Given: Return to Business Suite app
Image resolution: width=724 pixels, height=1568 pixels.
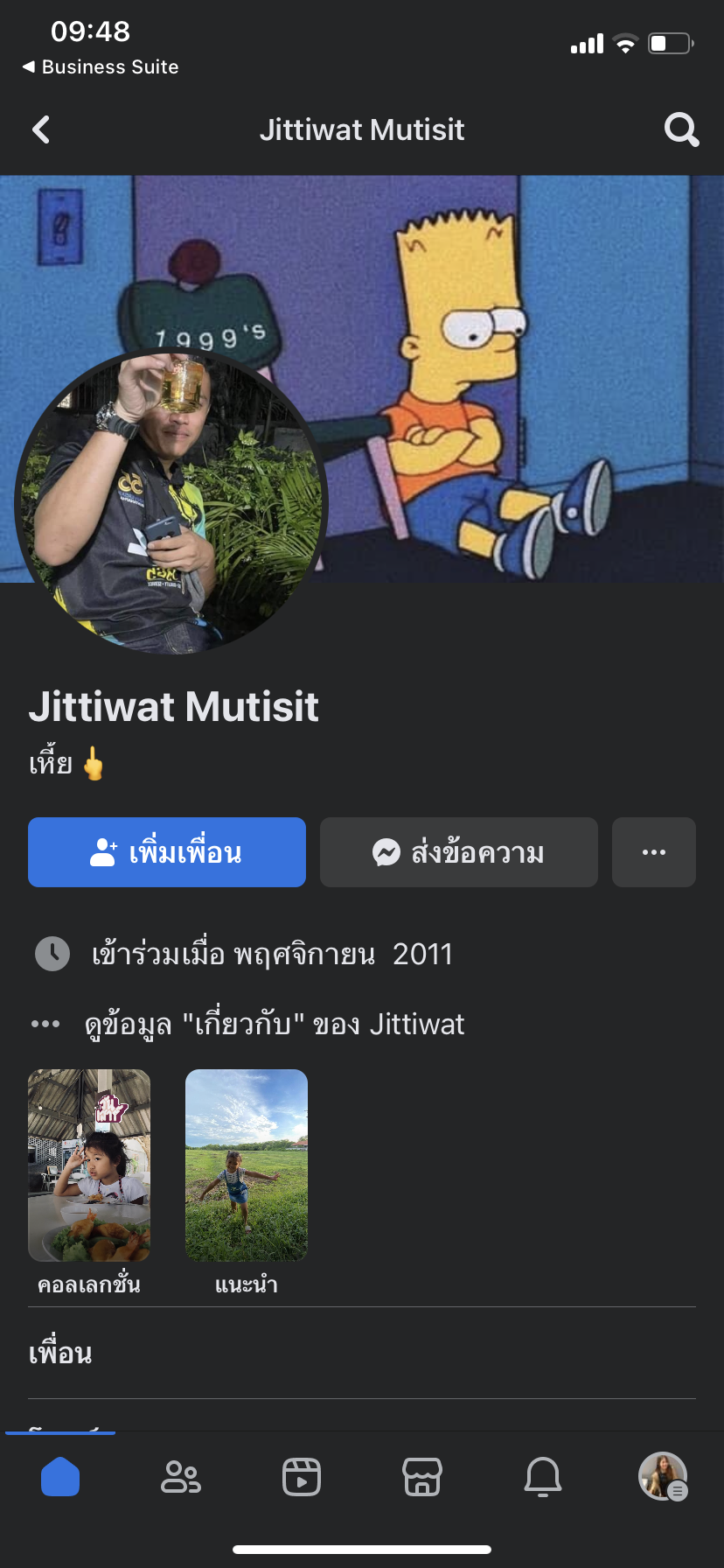Looking at the screenshot, I should tap(101, 67).
